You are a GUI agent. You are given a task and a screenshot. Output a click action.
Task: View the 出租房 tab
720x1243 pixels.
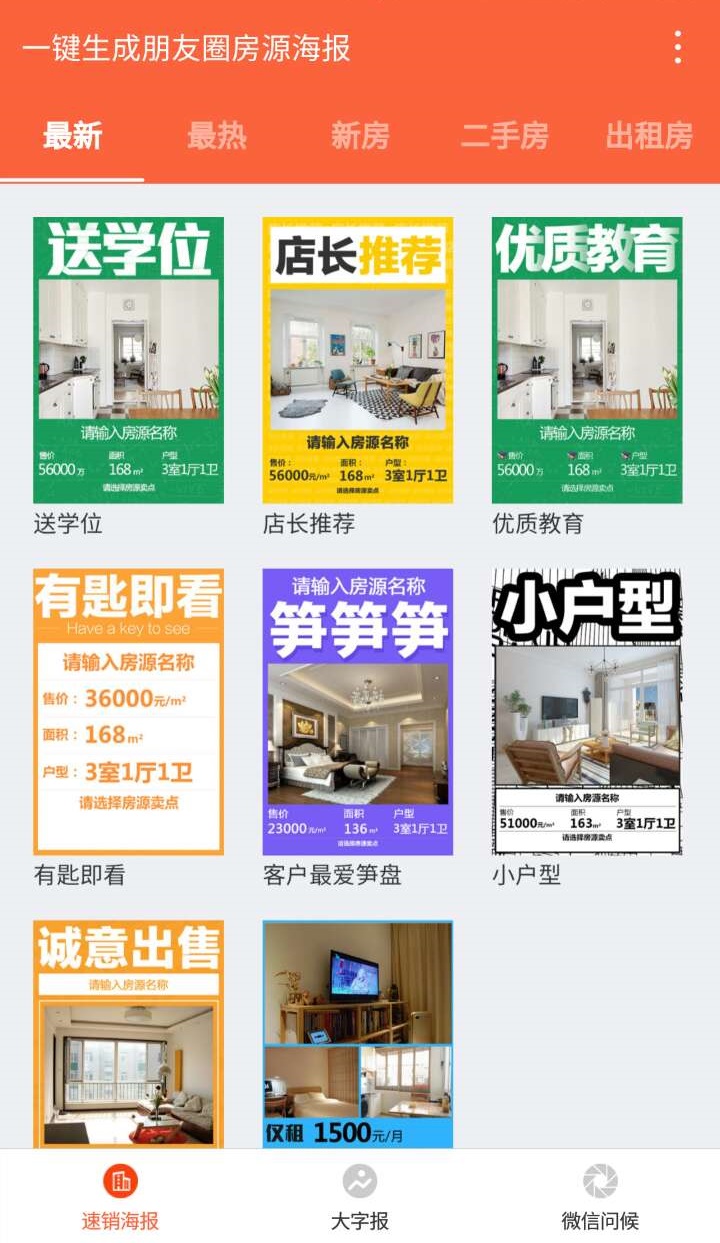click(x=649, y=136)
